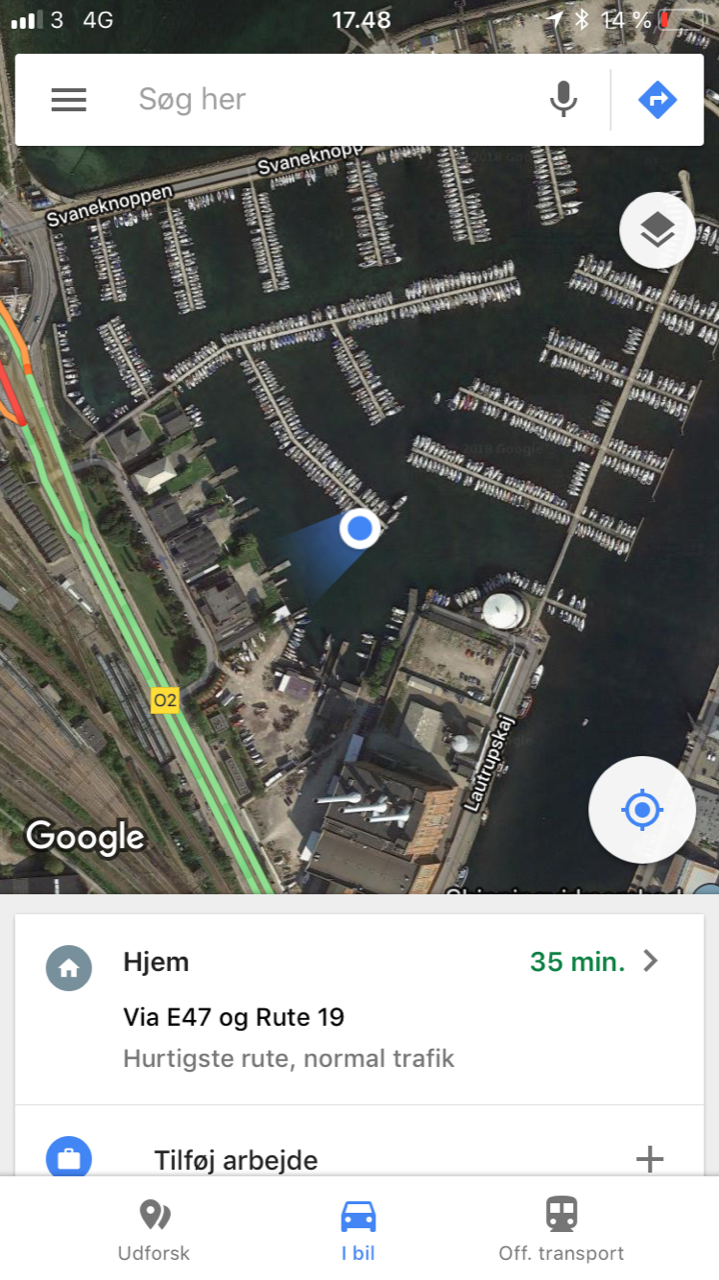Start voice search with the microphone
The width and height of the screenshot is (719, 1280).
tap(564, 99)
